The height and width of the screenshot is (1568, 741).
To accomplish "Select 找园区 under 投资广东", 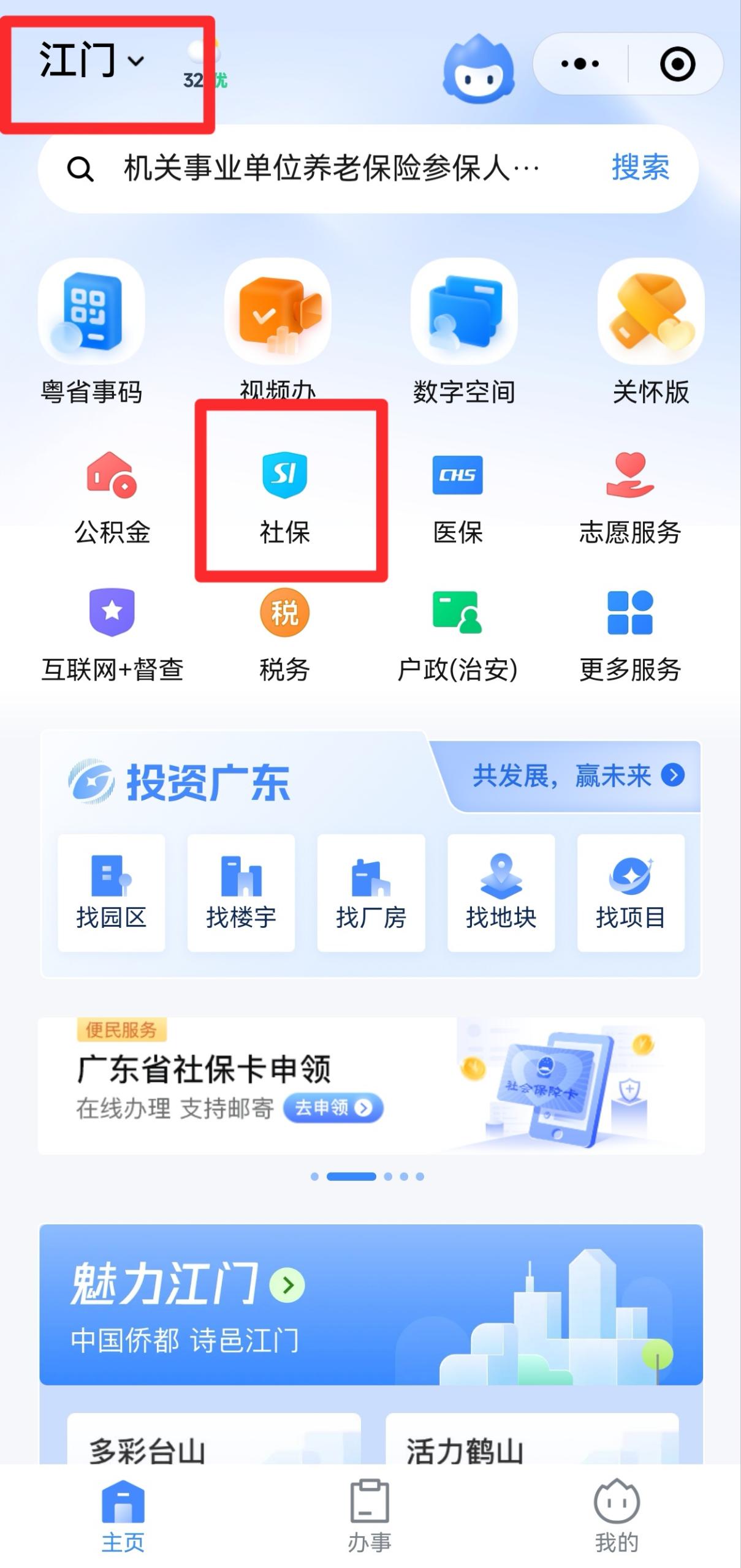I will [112, 892].
